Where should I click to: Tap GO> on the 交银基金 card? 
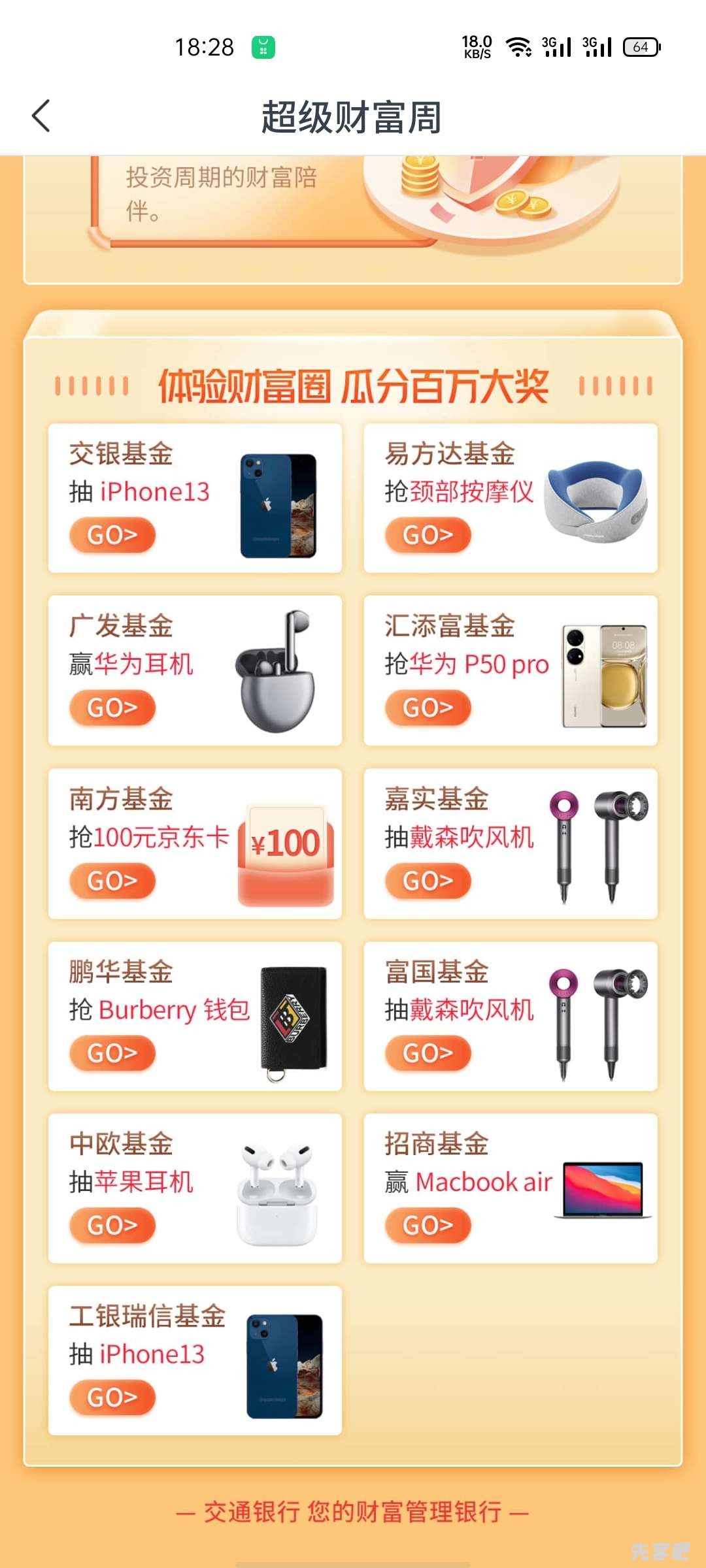[x=112, y=535]
